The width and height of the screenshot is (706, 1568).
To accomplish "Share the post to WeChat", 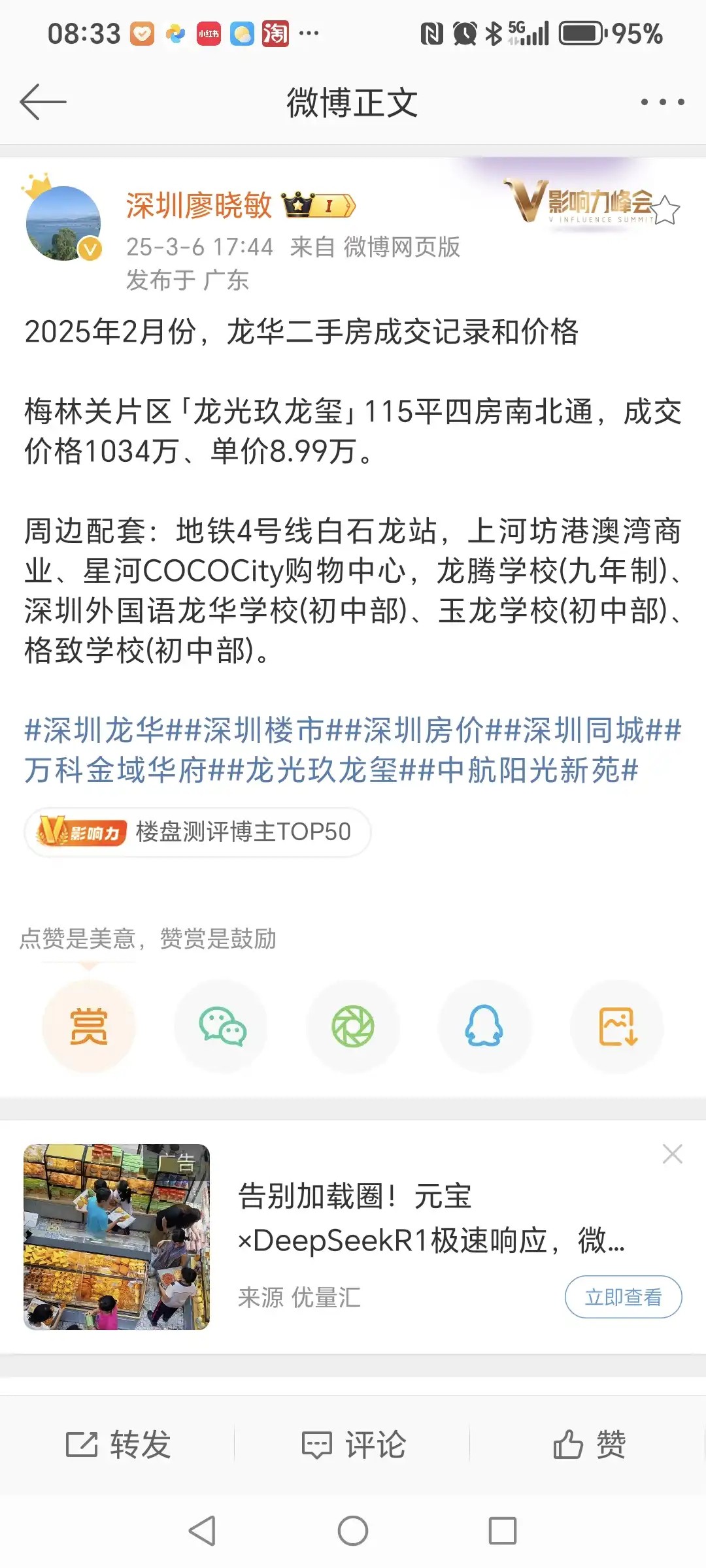I will click(x=221, y=1026).
